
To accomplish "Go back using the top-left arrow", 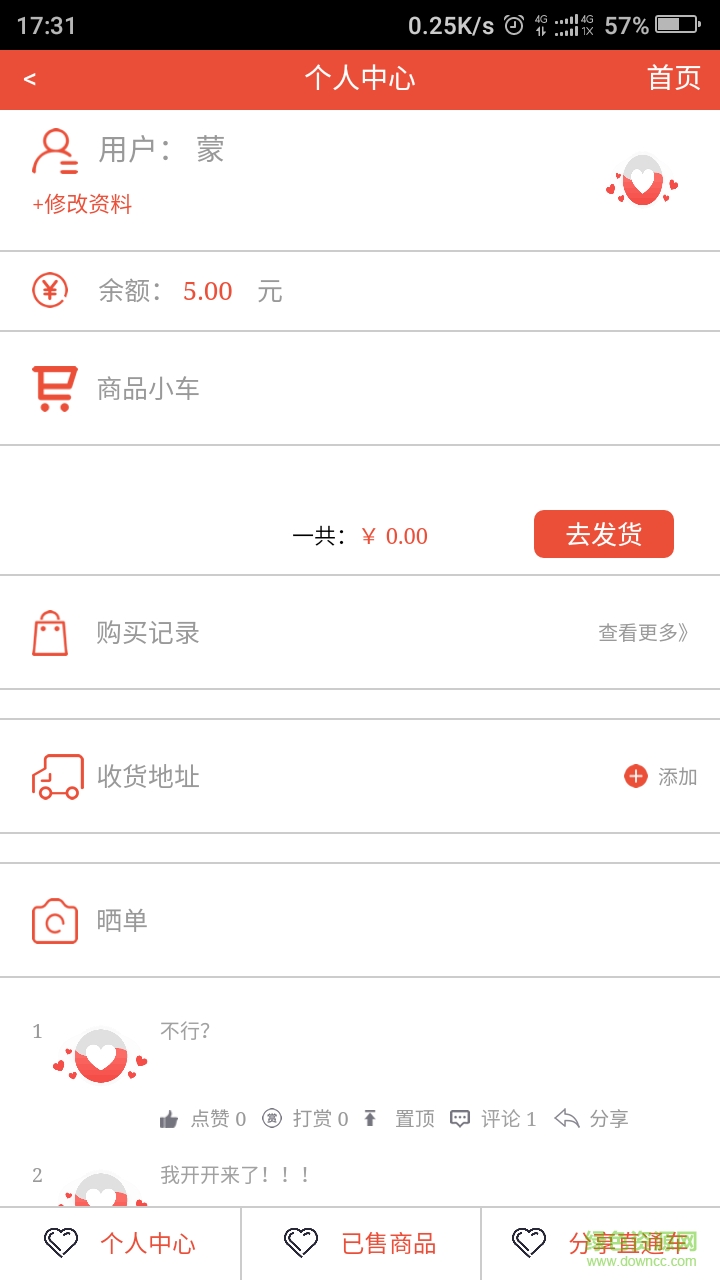I will [x=30, y=80].
